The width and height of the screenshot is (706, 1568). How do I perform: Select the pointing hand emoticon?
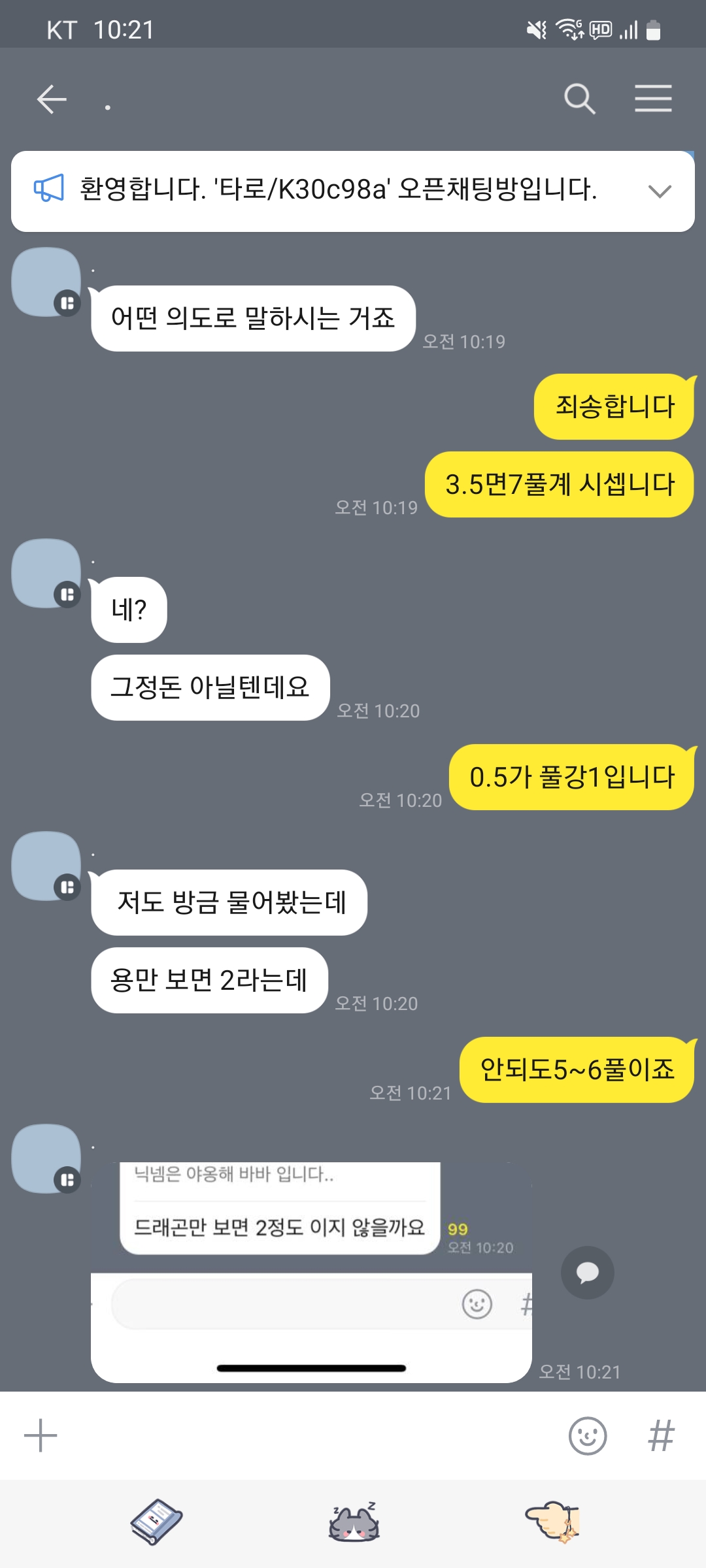click(553, 1522)
